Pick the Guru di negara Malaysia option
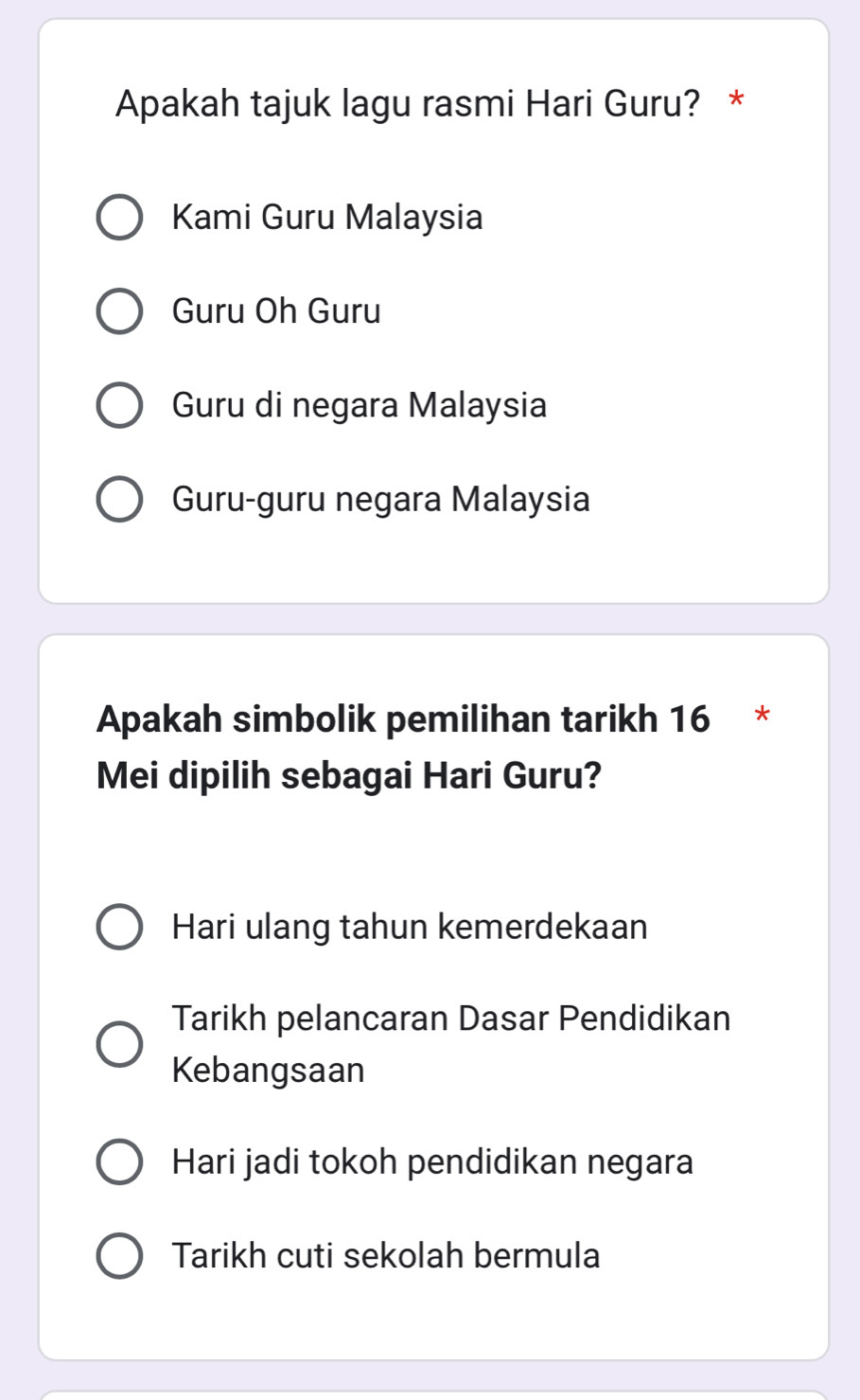Screen dimensions: 860x1400 pos(120,406)
